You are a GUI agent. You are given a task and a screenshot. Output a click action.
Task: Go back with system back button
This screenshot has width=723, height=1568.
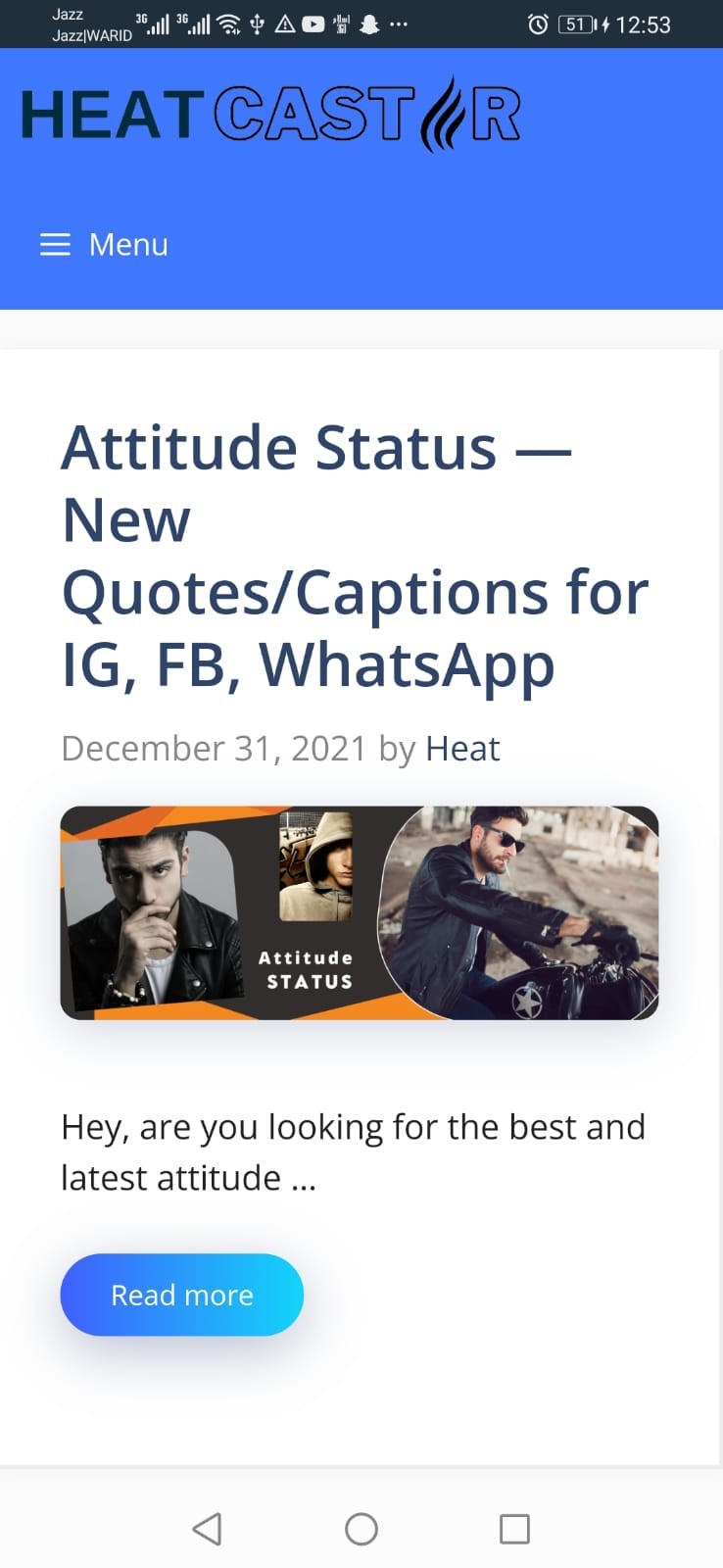(x=207, y=1529)
